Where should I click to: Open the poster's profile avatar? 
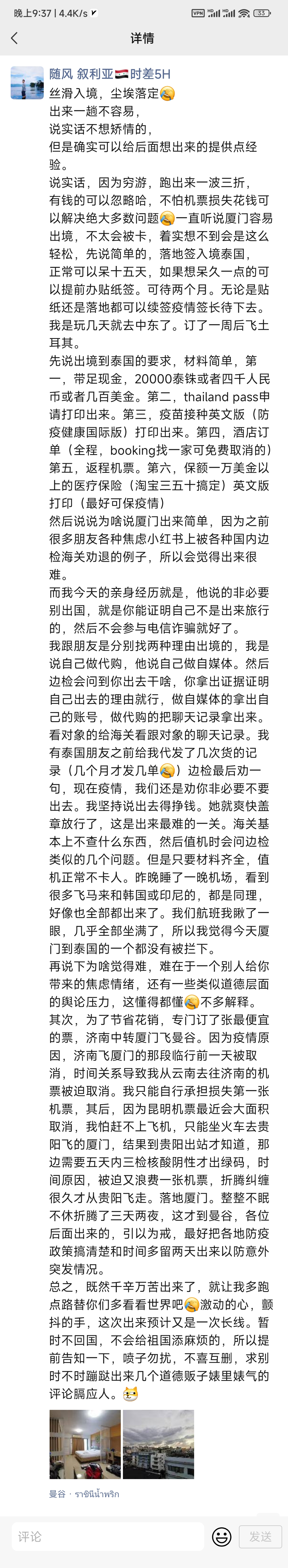click(27, 83)
